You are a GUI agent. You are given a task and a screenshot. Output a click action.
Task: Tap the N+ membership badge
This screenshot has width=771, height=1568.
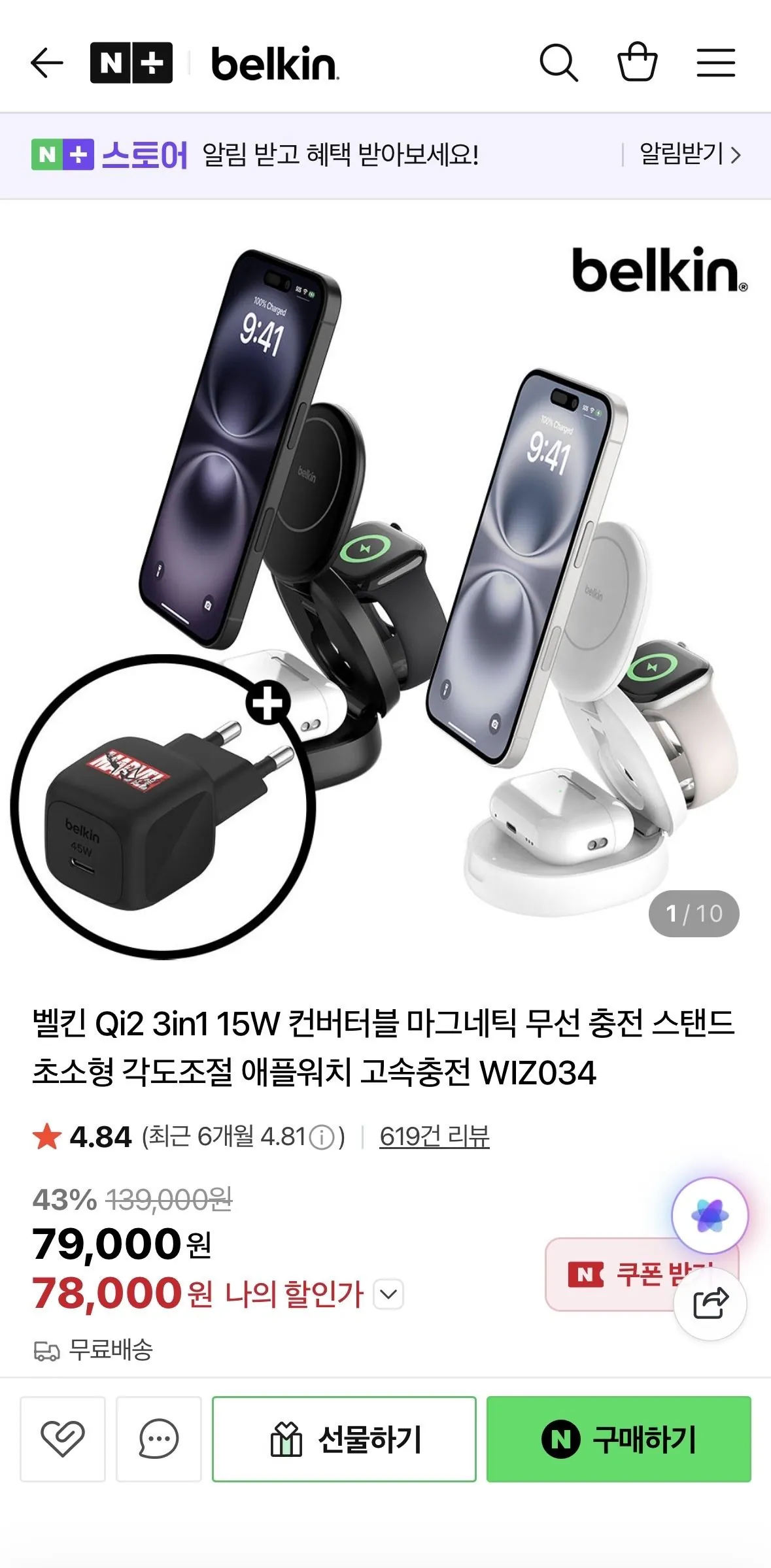[131, 65]
